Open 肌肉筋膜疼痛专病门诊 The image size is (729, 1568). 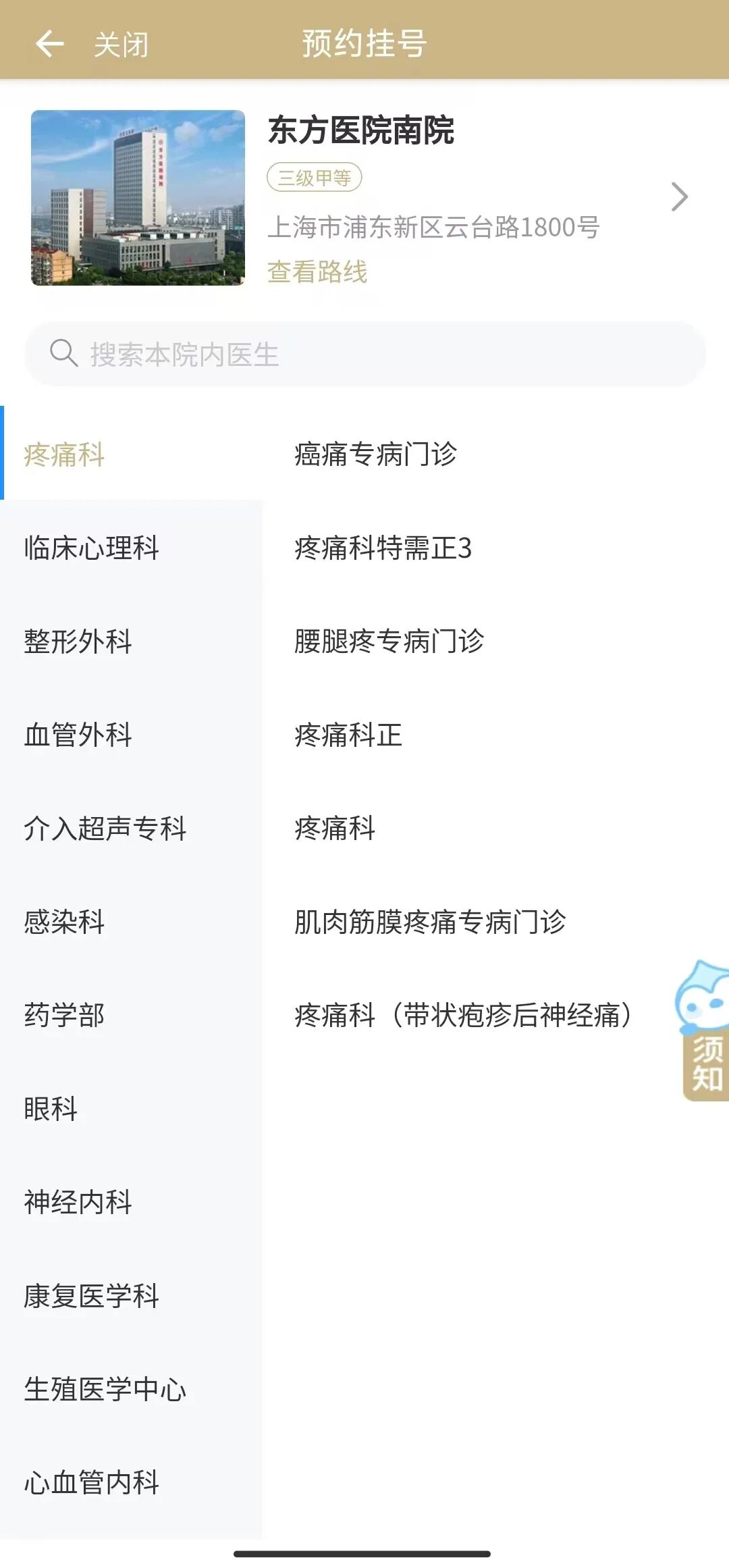(430, 922)
